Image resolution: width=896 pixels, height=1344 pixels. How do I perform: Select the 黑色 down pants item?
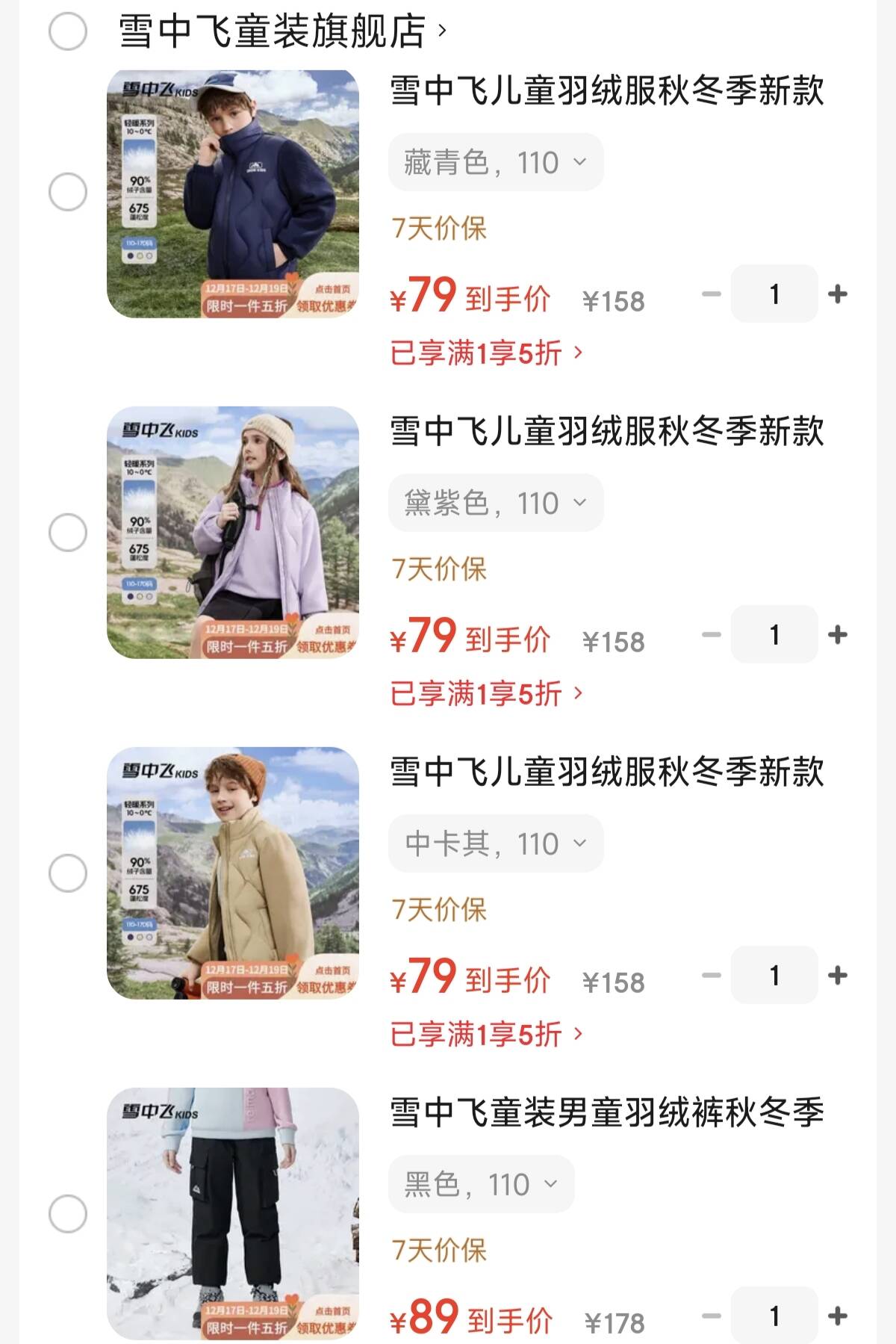pyautogui.click(x=68, y=1214)
